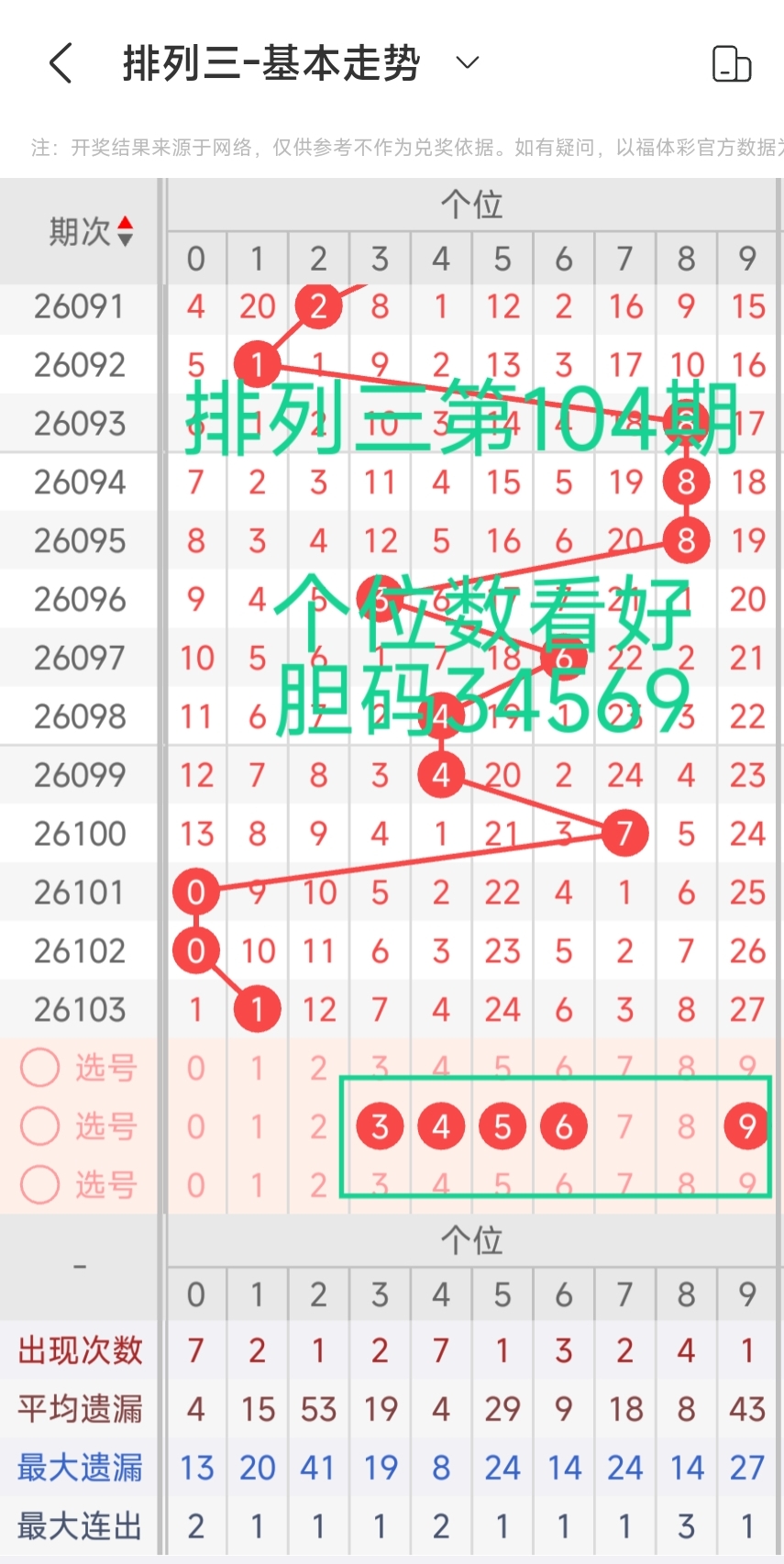Select the third 选号 radio button
This screenshot has width=784, height=1564.
point(39,1184)
